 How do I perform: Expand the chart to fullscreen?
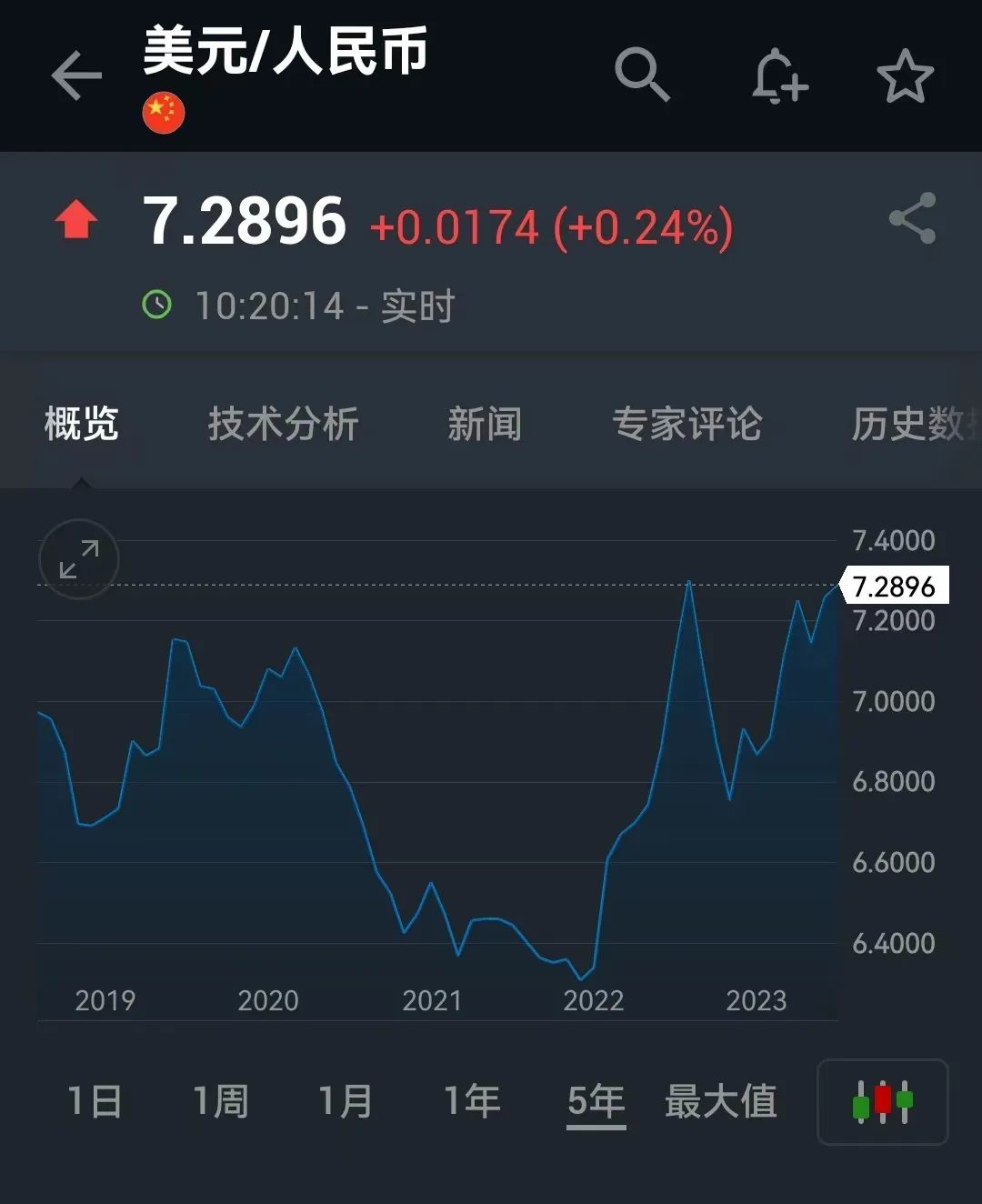(x=79, y=559)
